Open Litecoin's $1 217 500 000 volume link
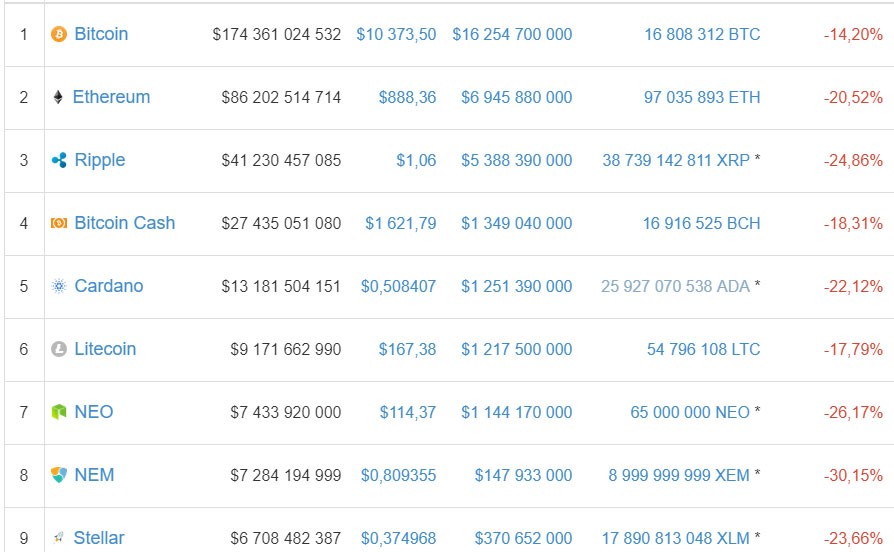894x552 pixels. (x=516, y=349)
